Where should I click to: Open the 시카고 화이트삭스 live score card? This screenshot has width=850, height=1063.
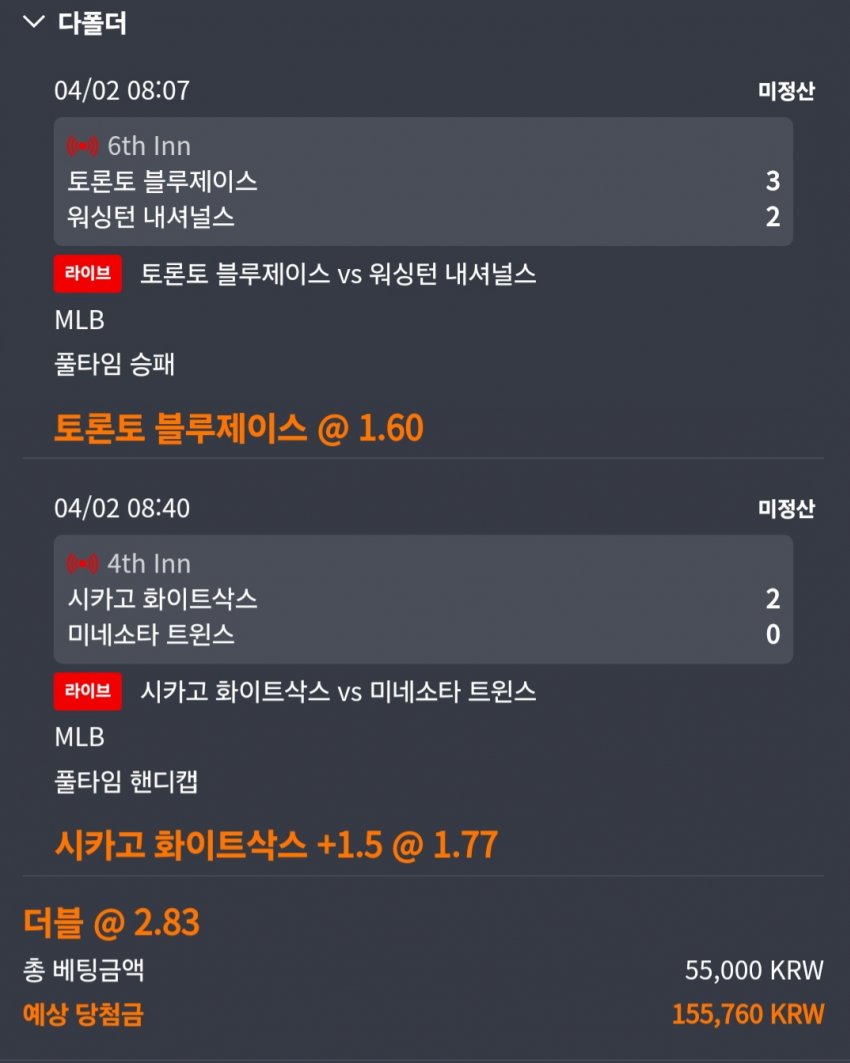pyautogui.click(x=423, y=599)
